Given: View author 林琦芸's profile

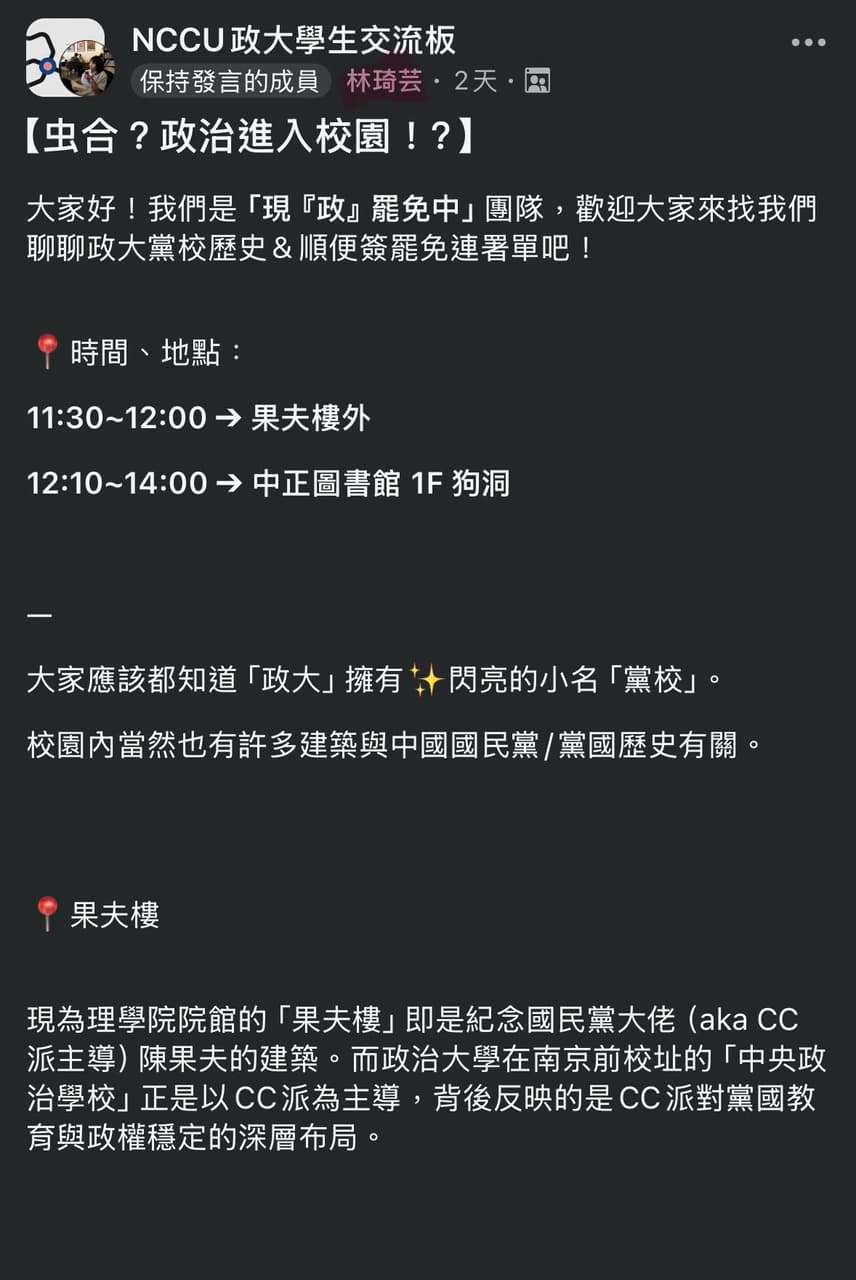Looking at the screenshot, I should 384,81.
